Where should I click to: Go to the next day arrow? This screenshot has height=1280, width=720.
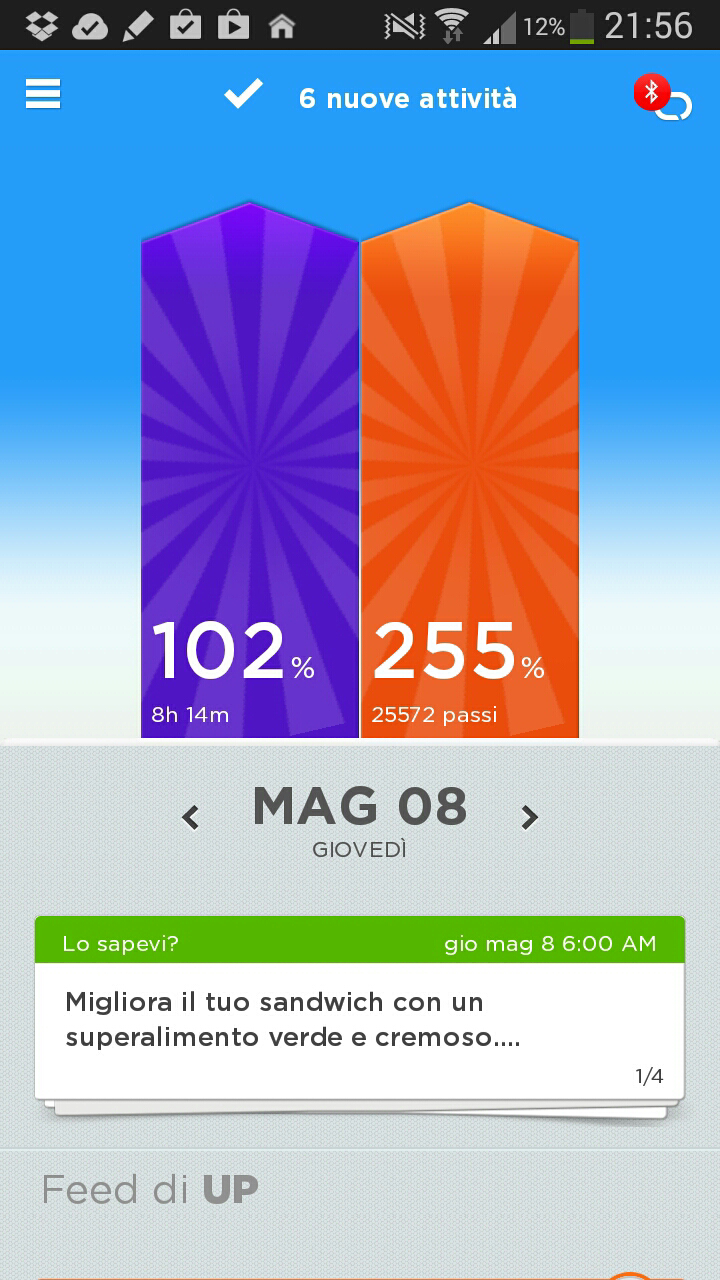pos(530,818)
